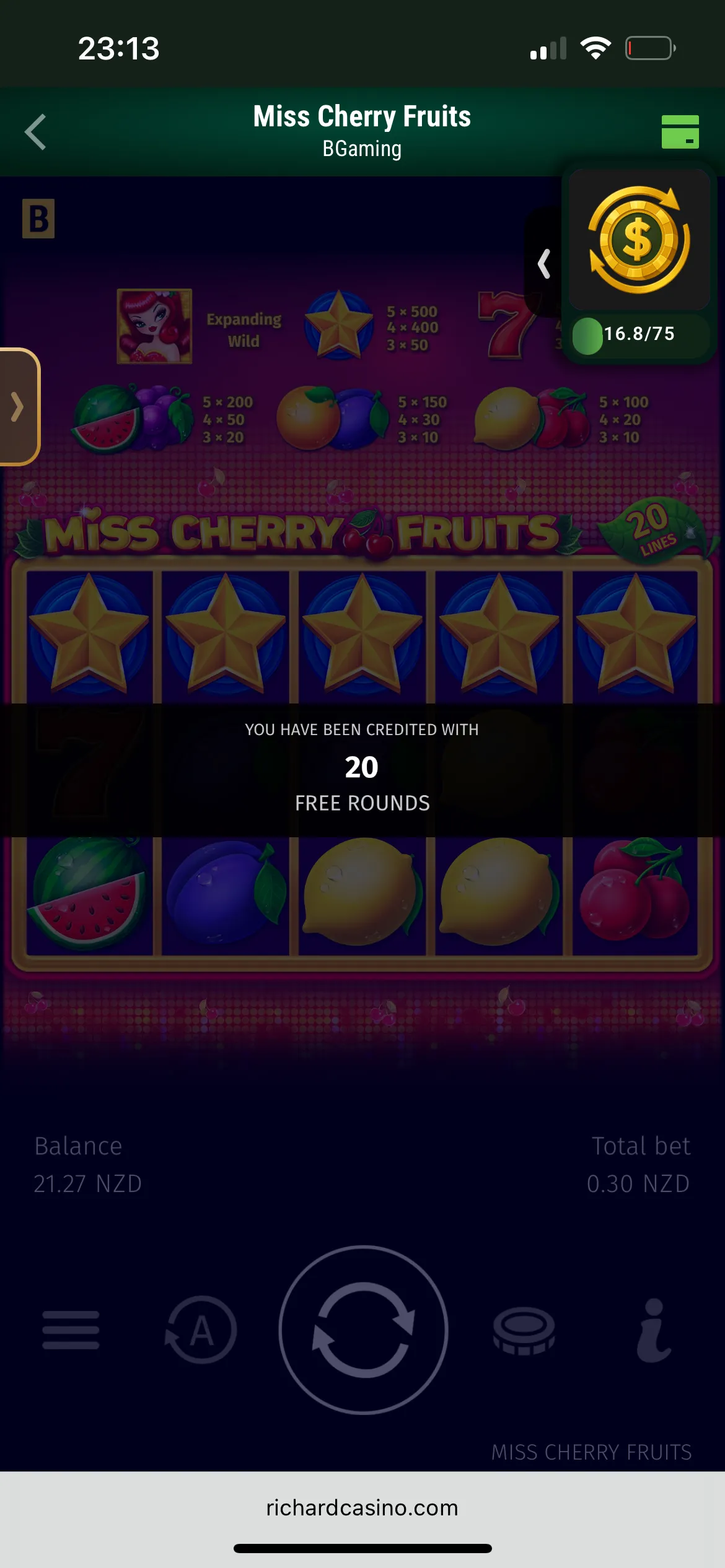Open bet settings via the coin icon

[524, 1331]
